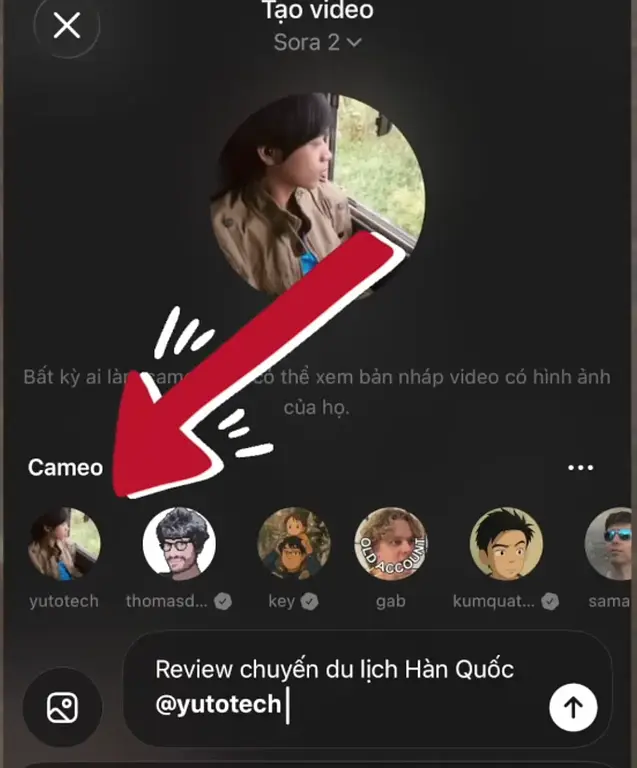Pick the key cameo
Viewport: 637px width, 768px height.
(x=294, y=544)
